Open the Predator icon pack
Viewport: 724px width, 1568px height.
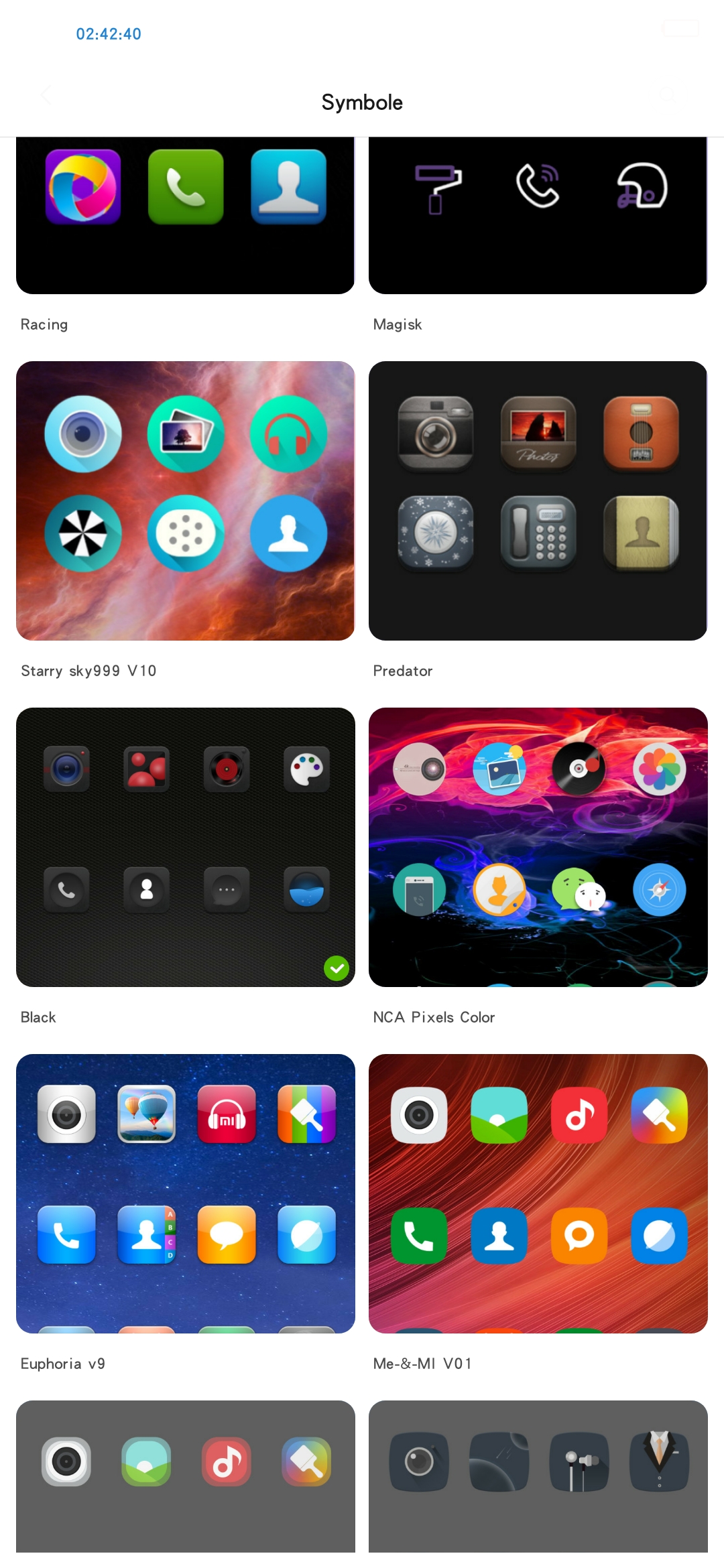coord(538,501)
